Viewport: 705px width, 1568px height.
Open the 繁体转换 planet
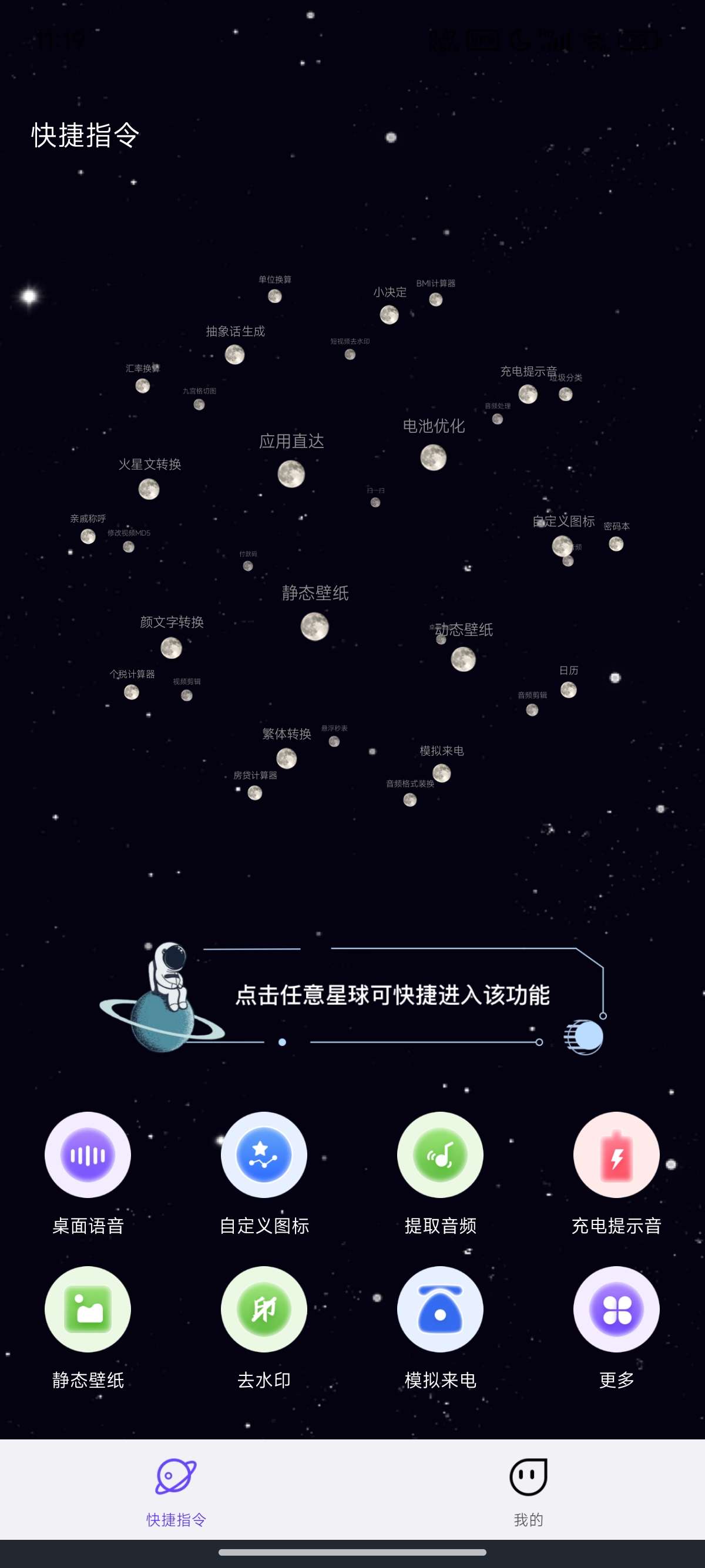[286, 758]
